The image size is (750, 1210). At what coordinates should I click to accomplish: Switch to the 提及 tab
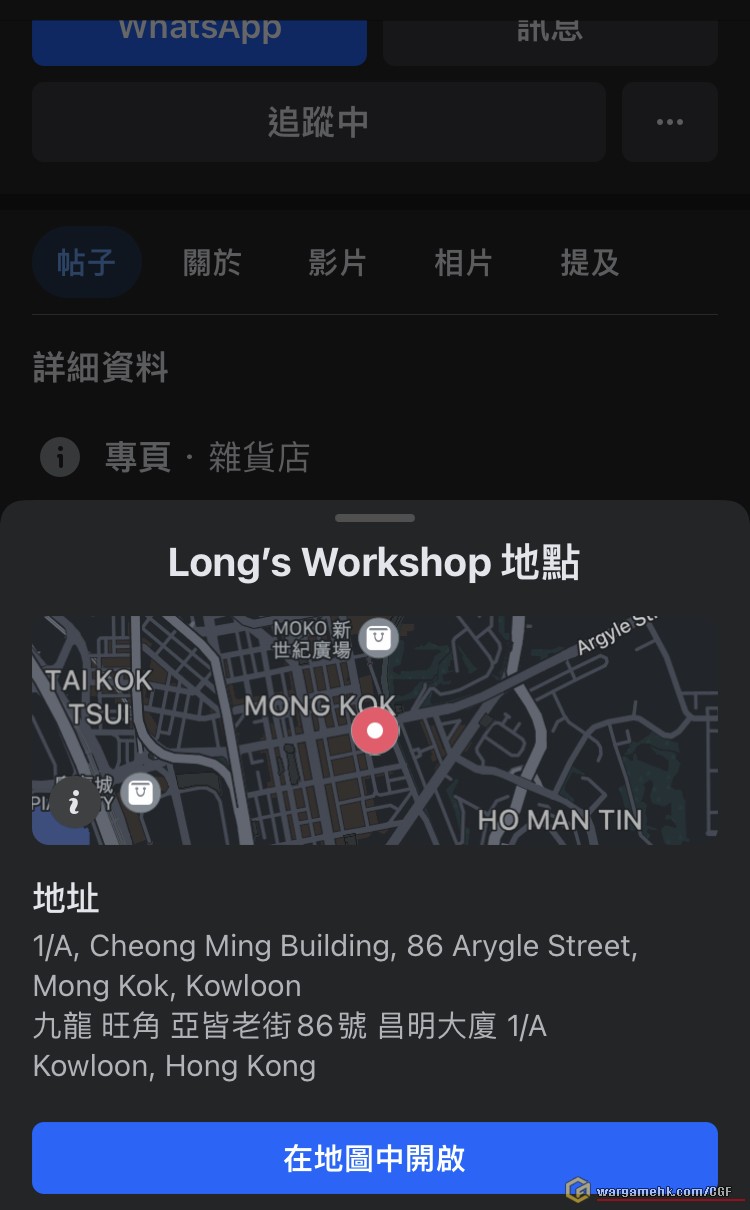click(x=589, y=263)
